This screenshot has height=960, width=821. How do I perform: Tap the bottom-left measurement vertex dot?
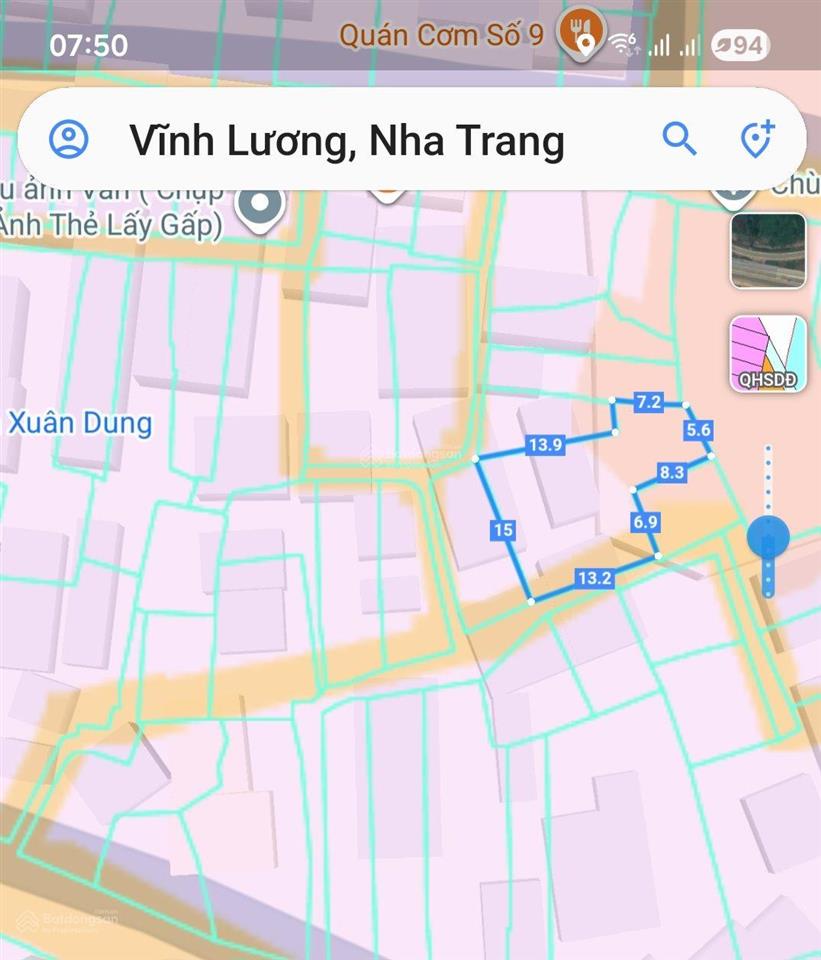tap(530, 599)
